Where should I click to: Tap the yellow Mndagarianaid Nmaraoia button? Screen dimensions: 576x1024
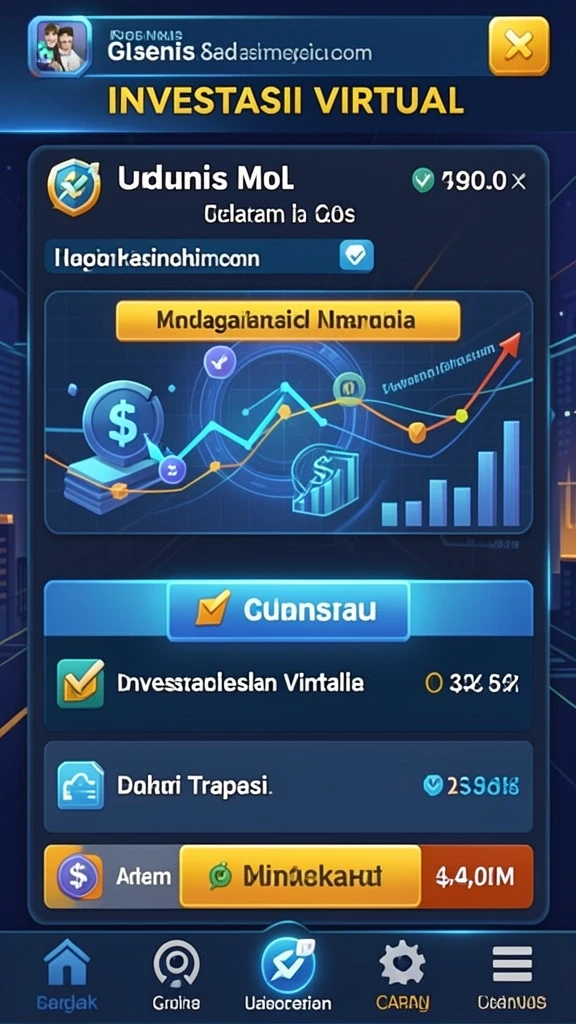click(287, 321)
